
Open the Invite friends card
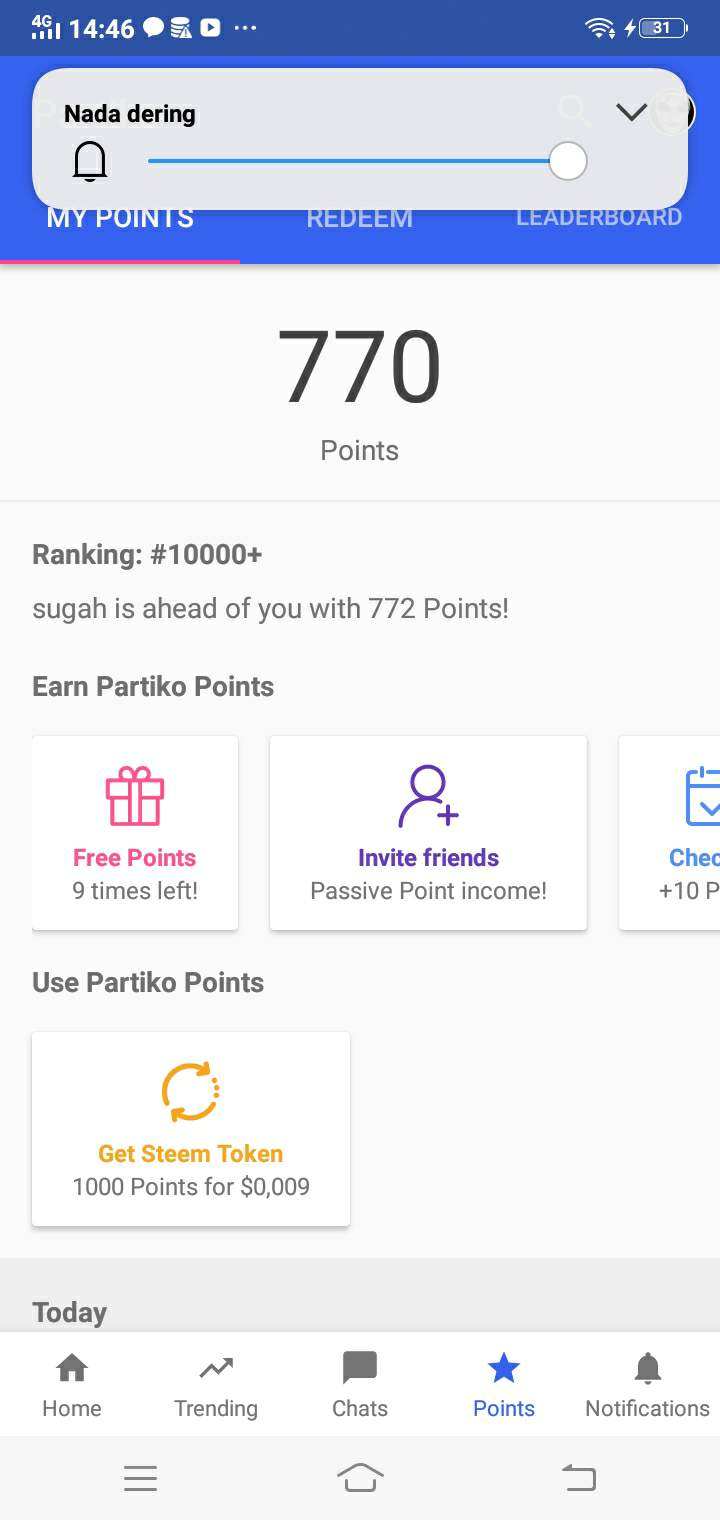[x=428, y=833]
